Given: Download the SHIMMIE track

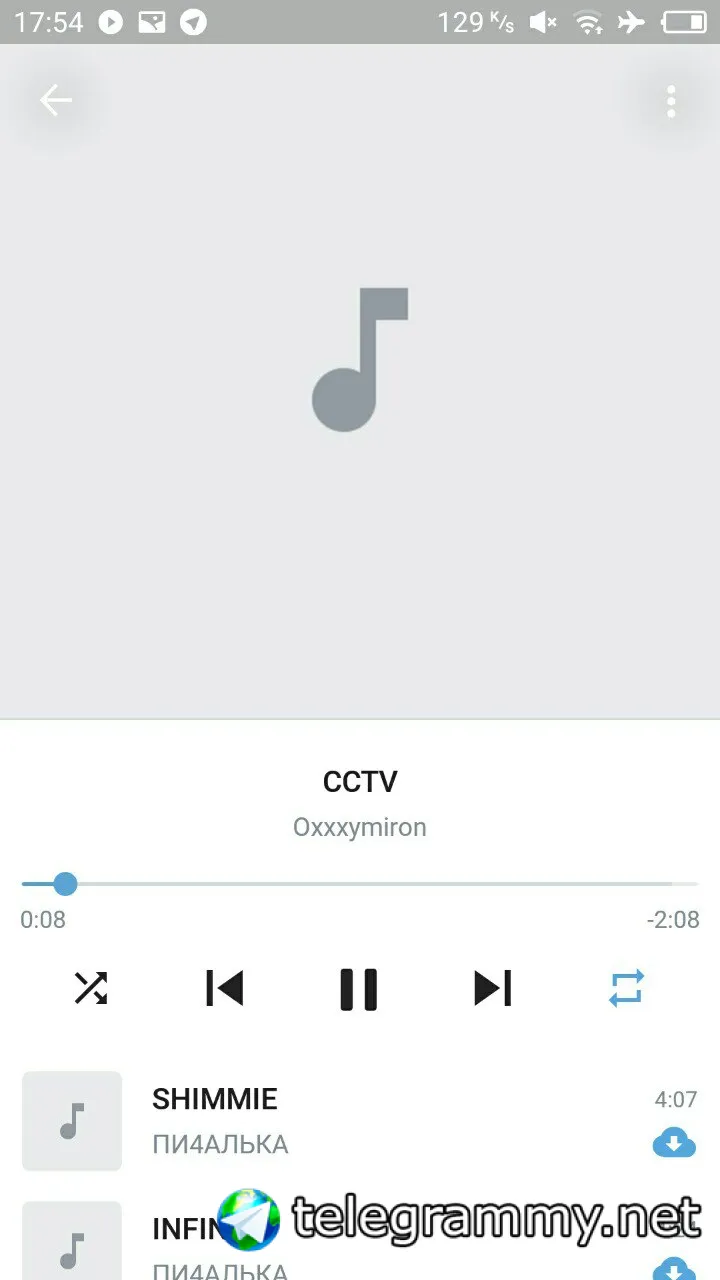Looking at the screenshot, I should pos(674,1142).
